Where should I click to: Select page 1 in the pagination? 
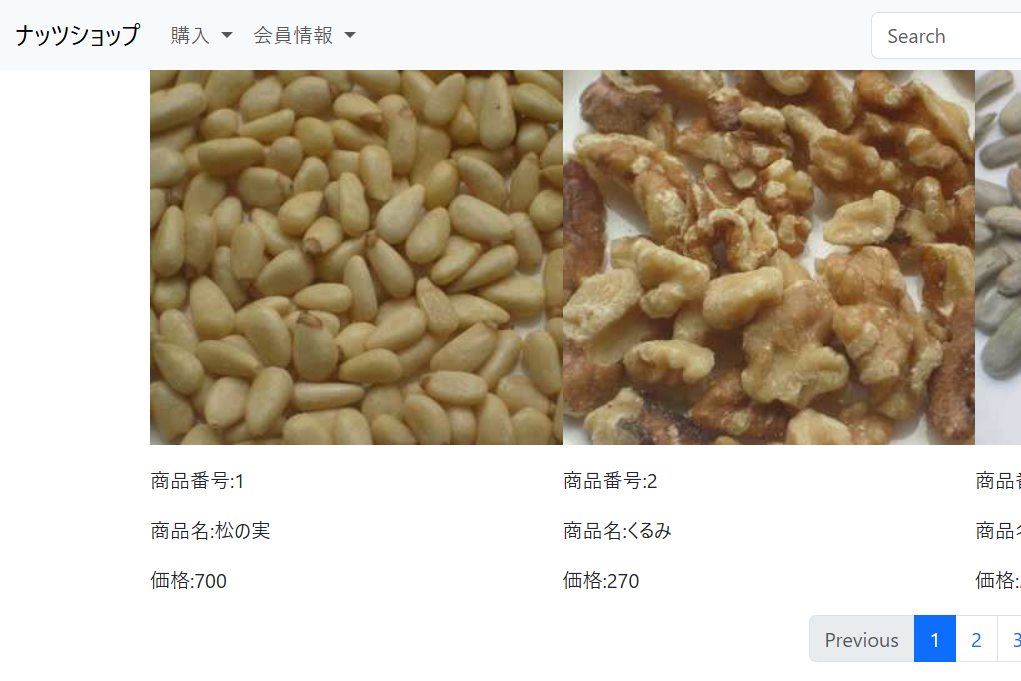click(935, 639)
